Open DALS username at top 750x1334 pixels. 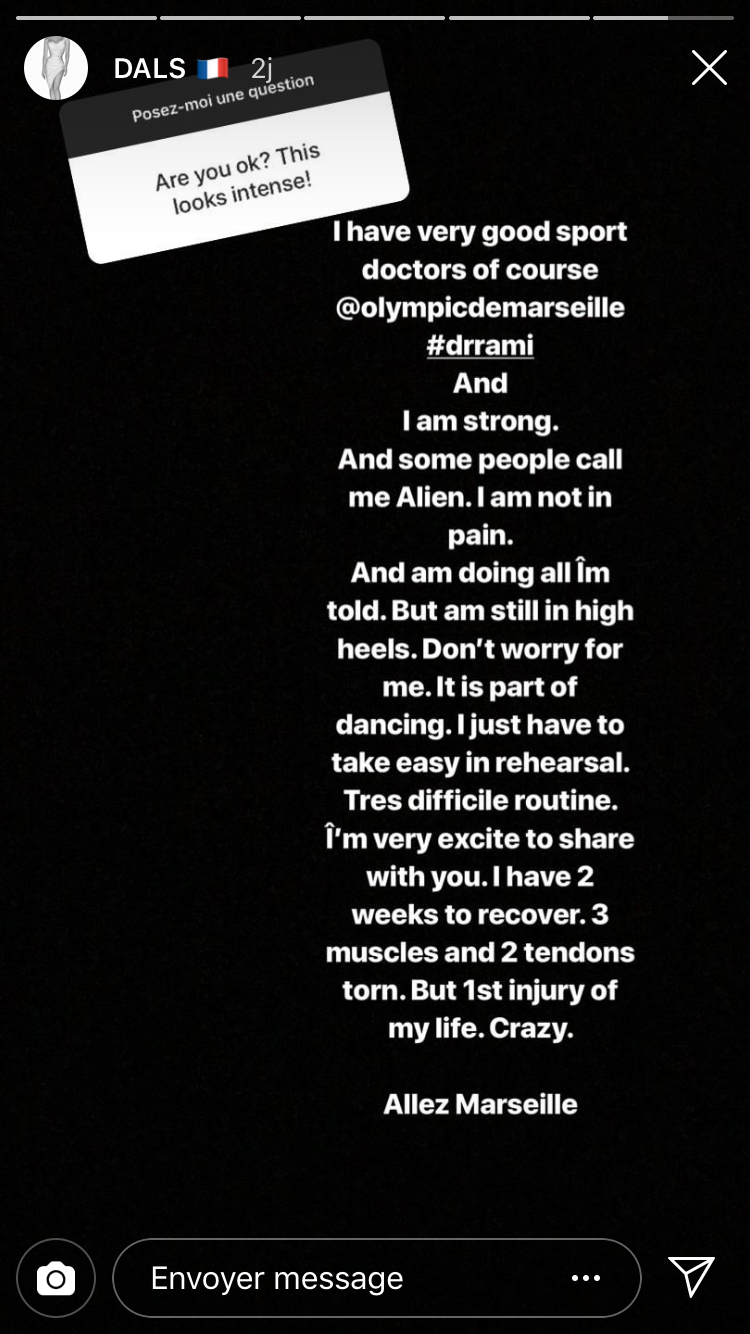(150, 68)
